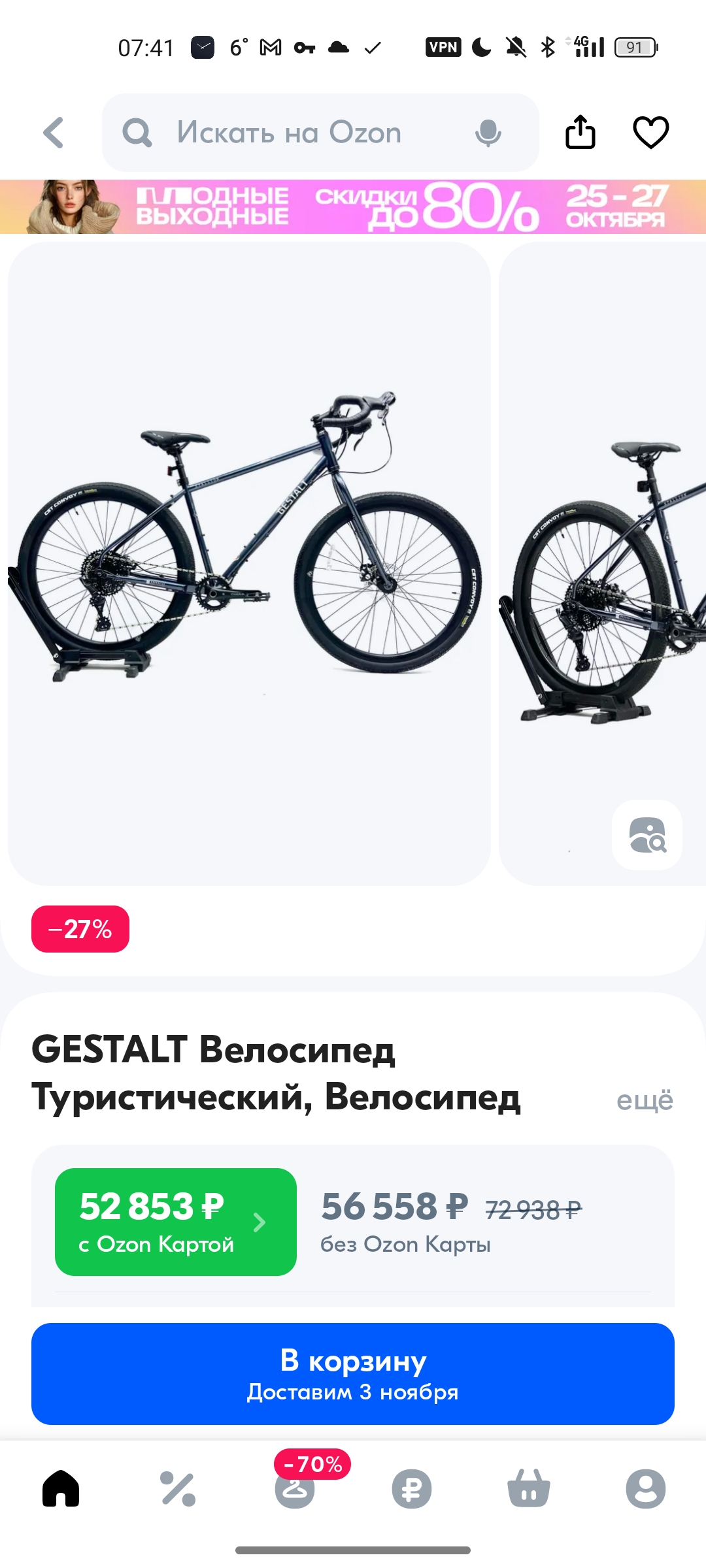Open the Ozon search field
Screen dimensions: 706x1568
pyautogui.click(x=320, y=133)
